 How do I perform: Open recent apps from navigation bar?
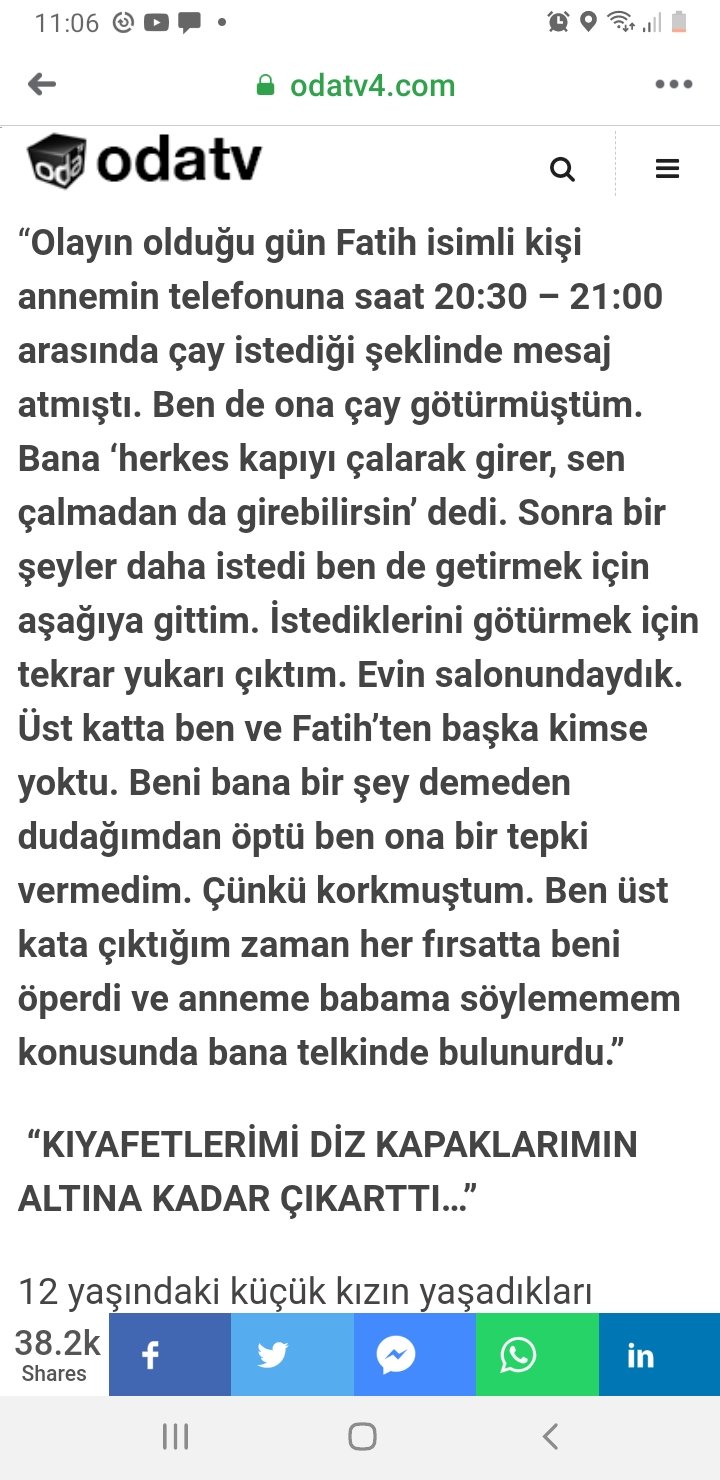[176, 1437]
